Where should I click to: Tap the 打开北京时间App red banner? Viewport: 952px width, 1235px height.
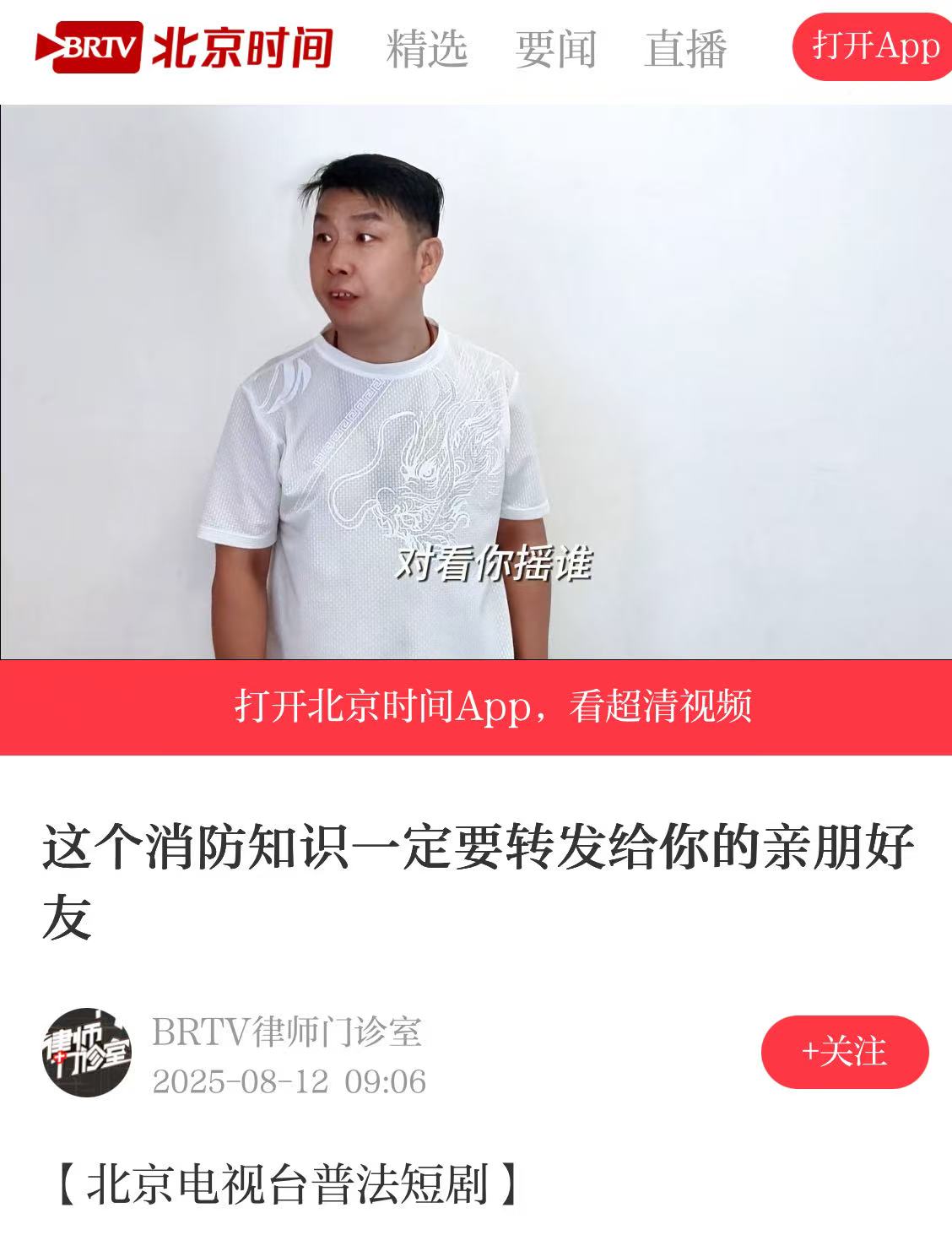coord(476,707)
